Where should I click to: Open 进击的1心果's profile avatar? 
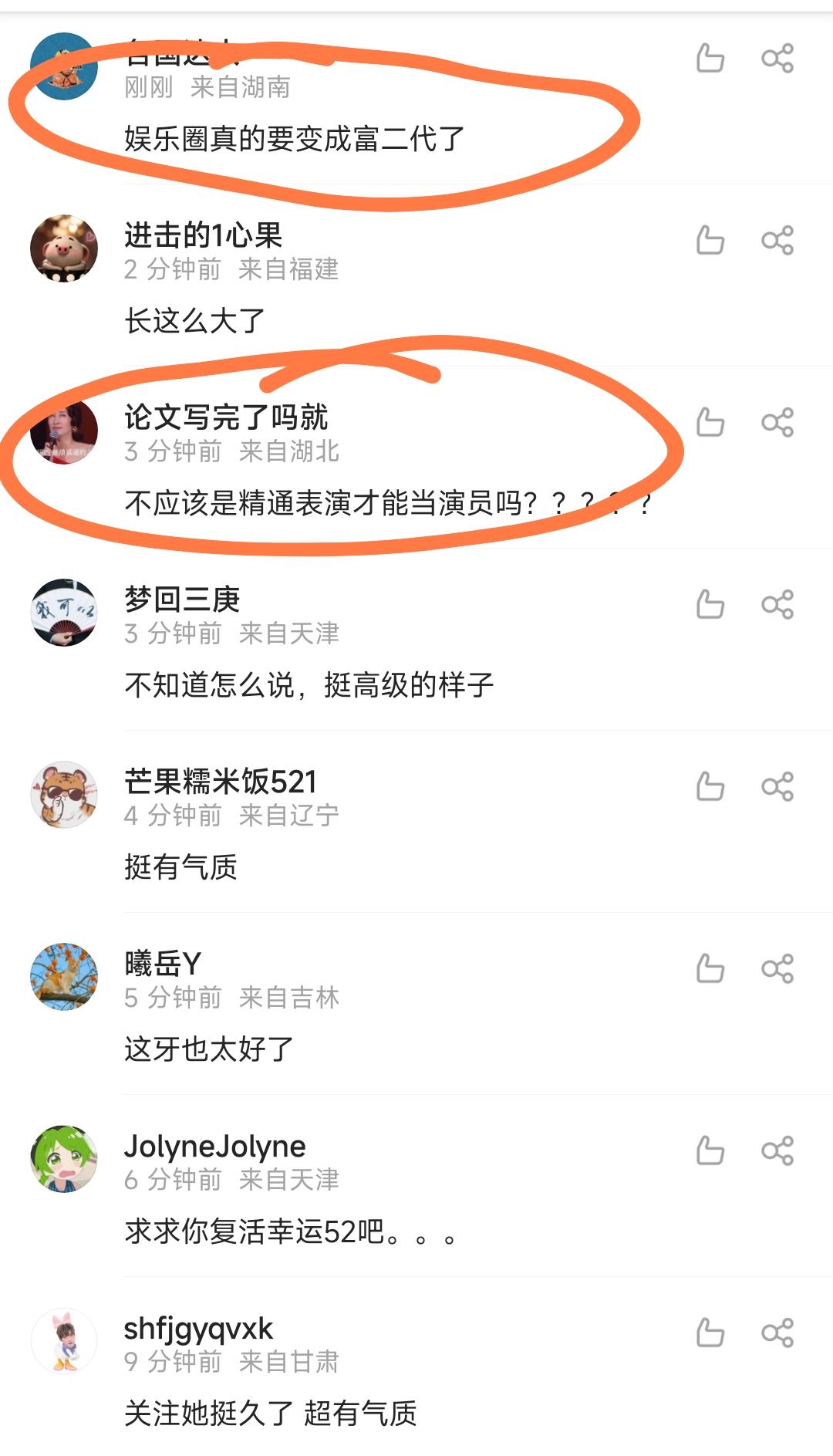64,248
